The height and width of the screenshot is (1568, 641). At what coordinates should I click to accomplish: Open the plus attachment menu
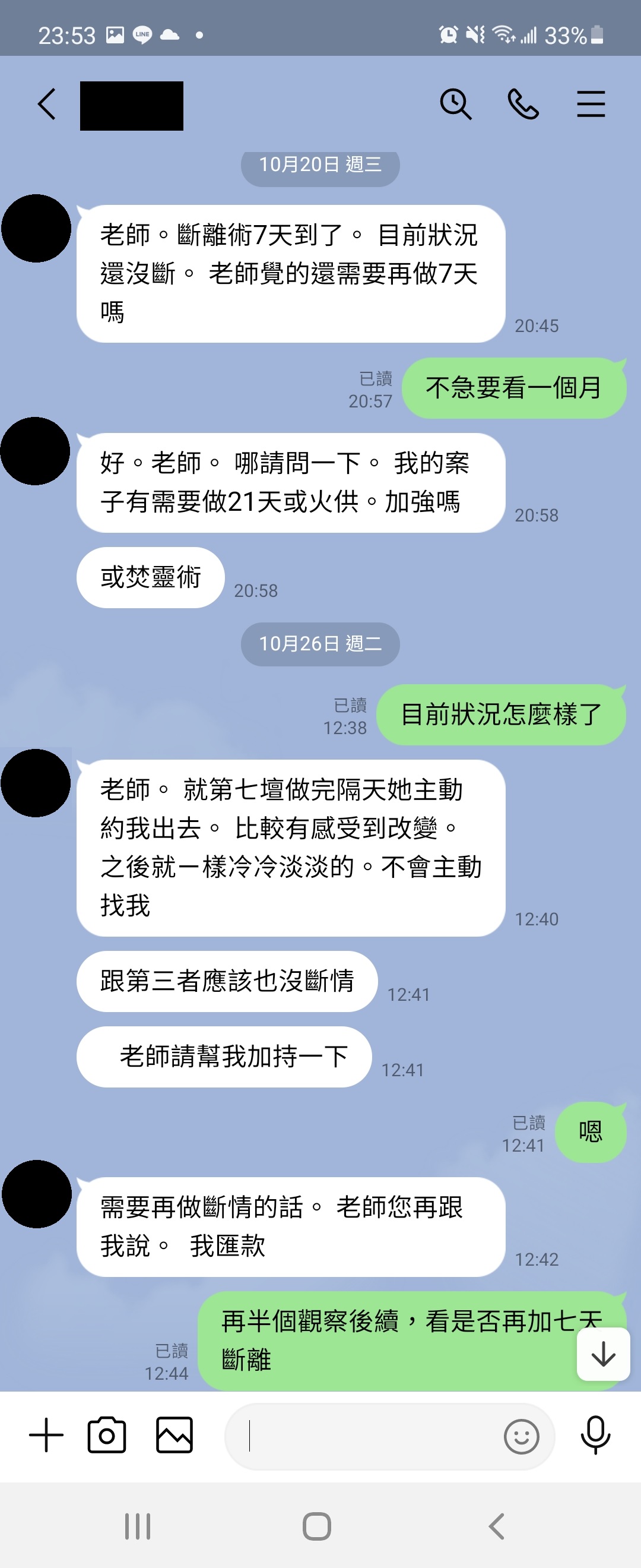46,1435
